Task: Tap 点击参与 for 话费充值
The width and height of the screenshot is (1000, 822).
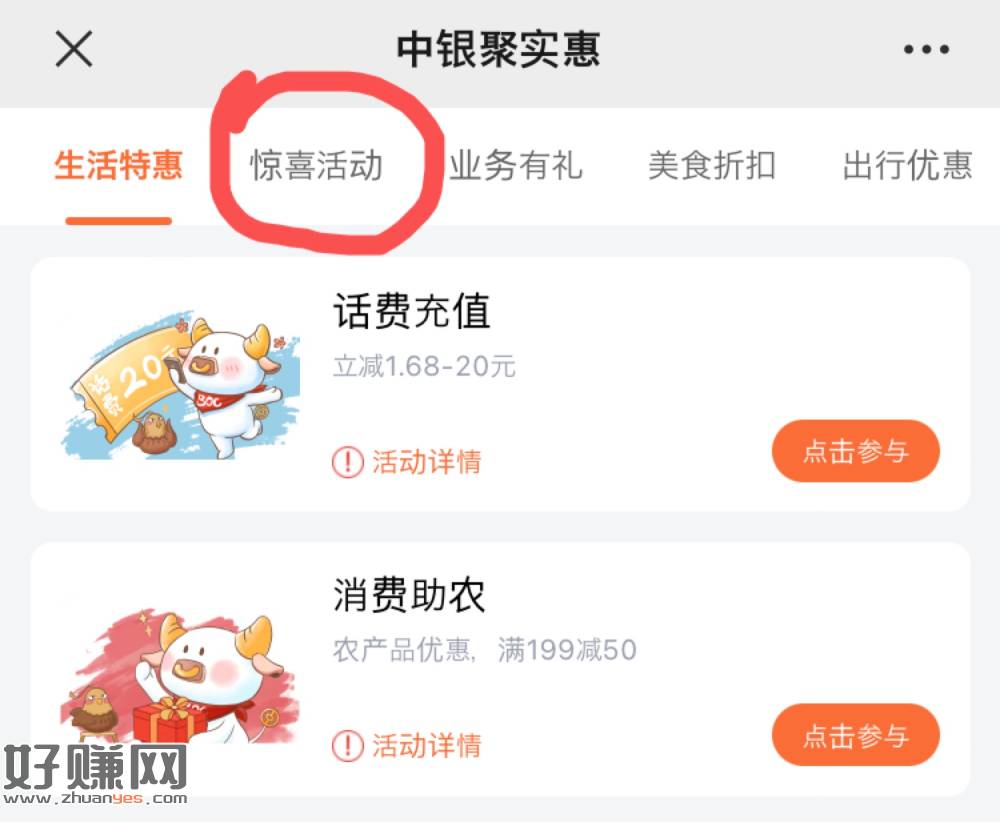Action: tap(855, 452)
